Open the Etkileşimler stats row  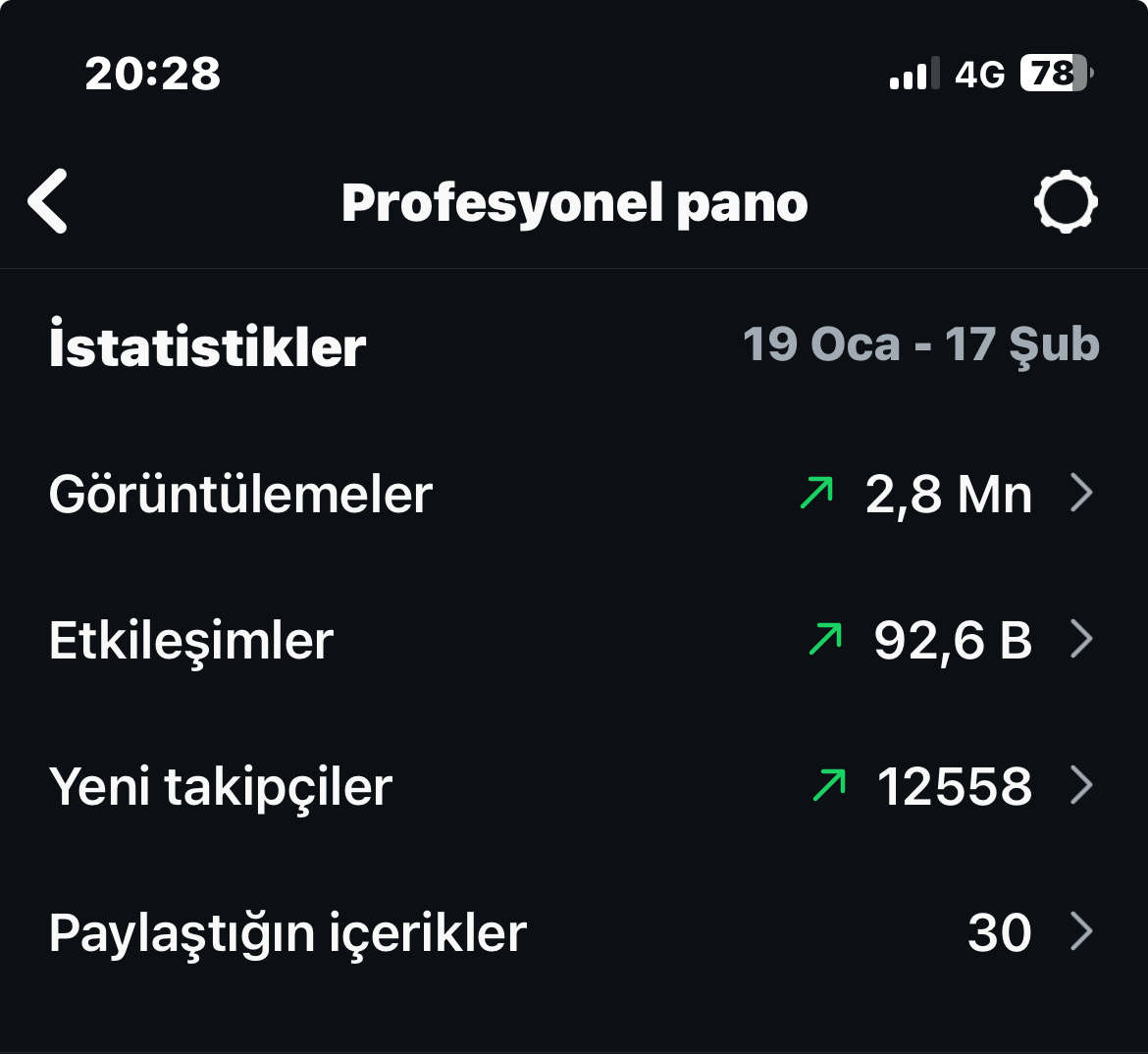click(574, 640)
